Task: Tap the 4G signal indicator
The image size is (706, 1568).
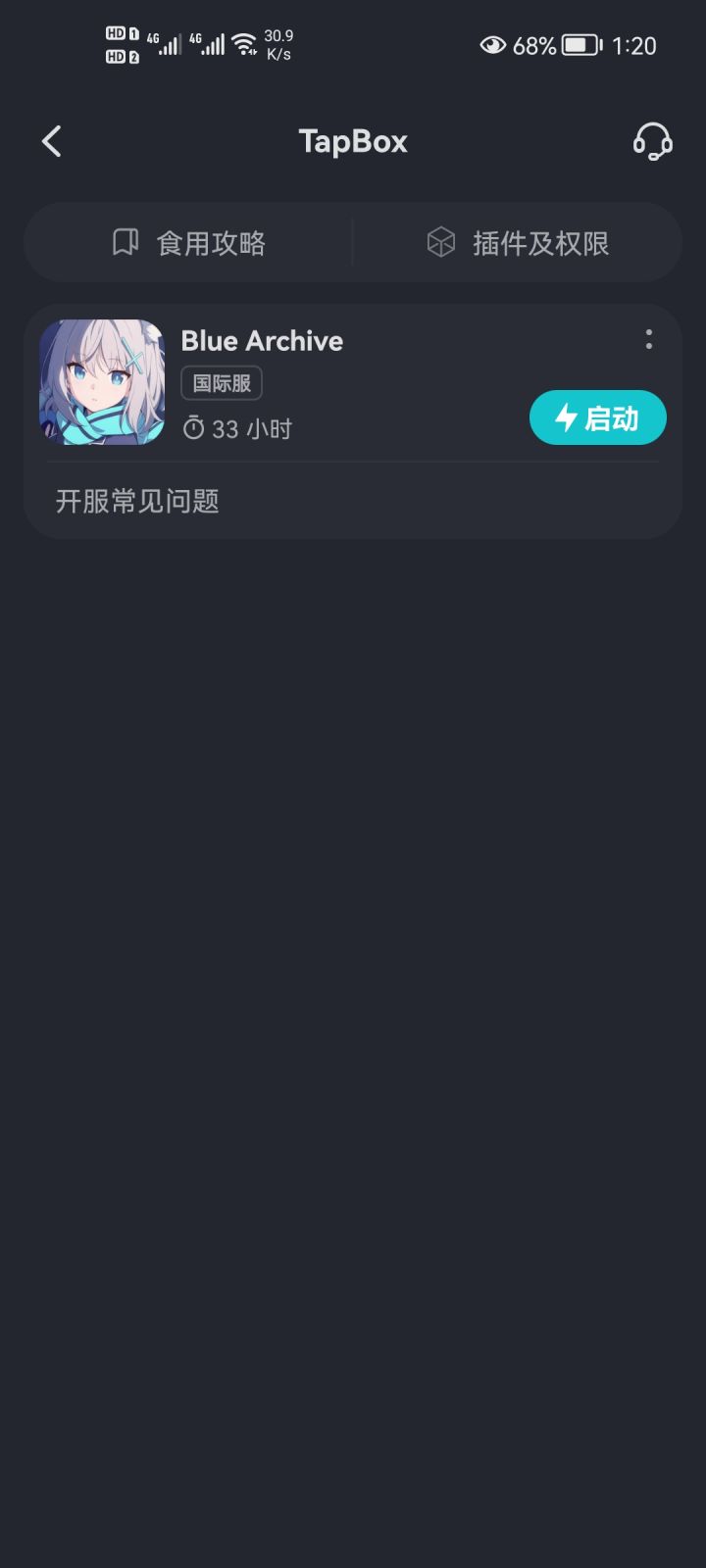Action: point(167,43)
